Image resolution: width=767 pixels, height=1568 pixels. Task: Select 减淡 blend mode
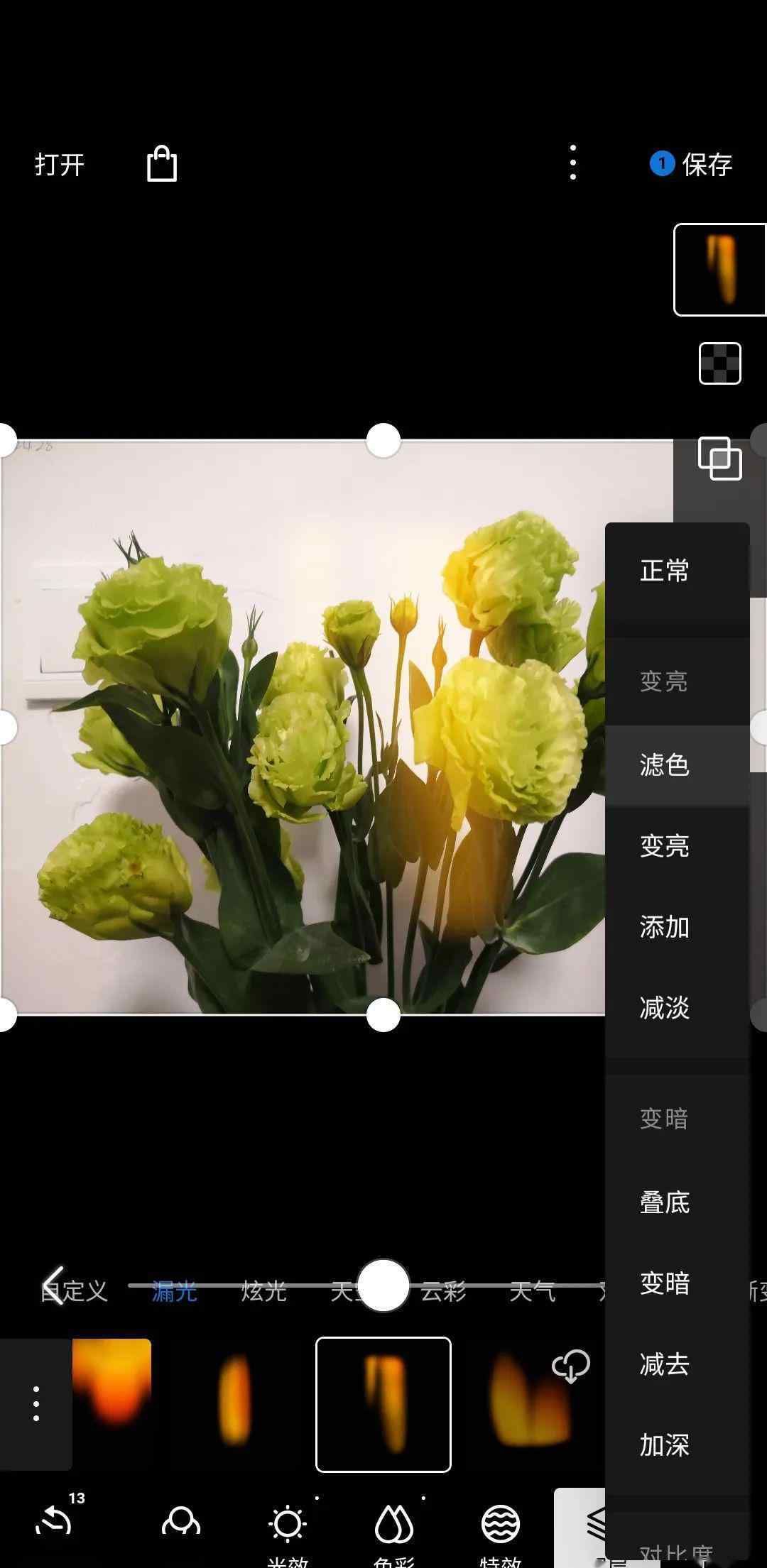pos(665,1008)
